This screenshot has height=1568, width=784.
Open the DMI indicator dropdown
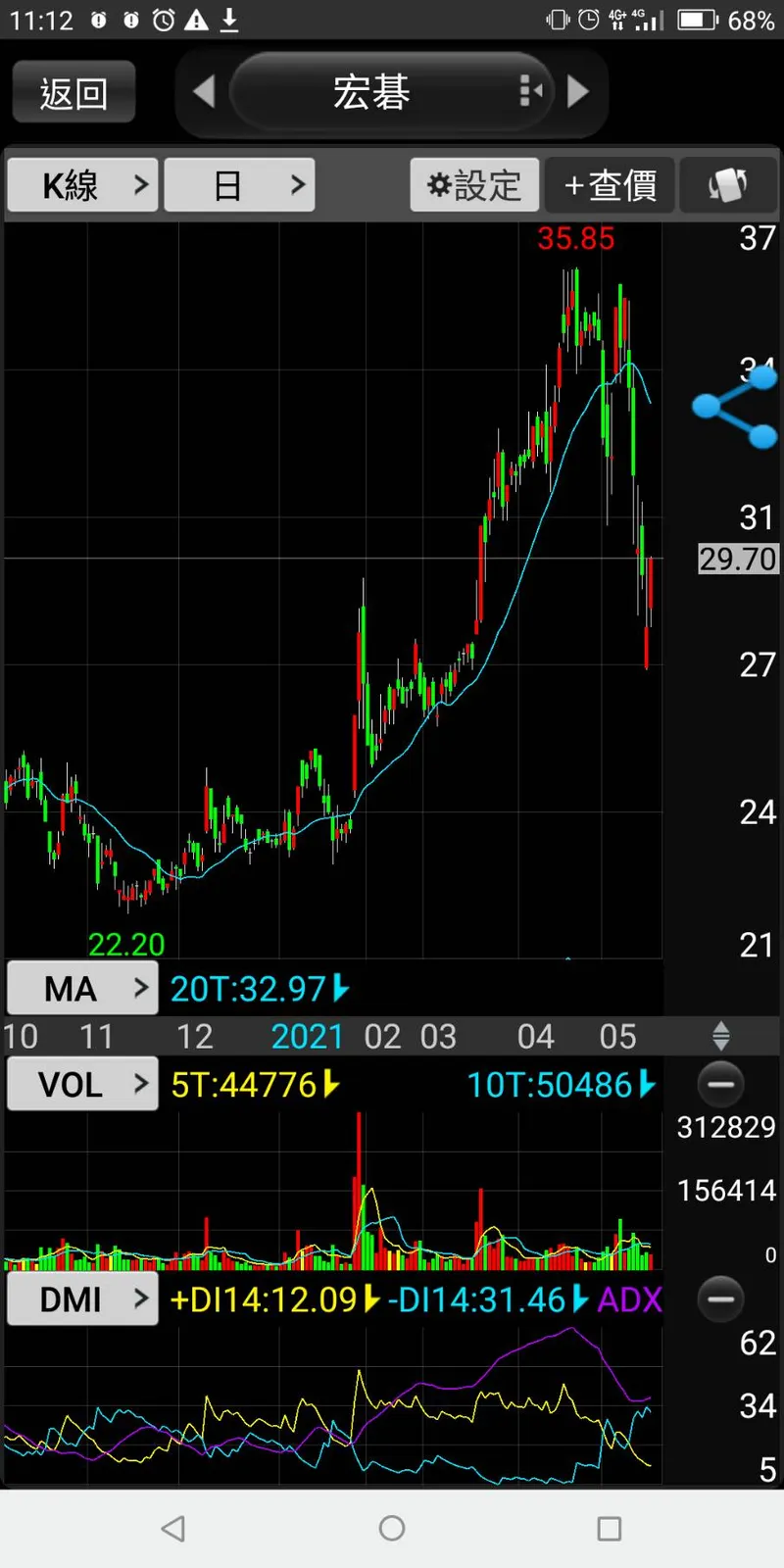[x=83, y=1298]
